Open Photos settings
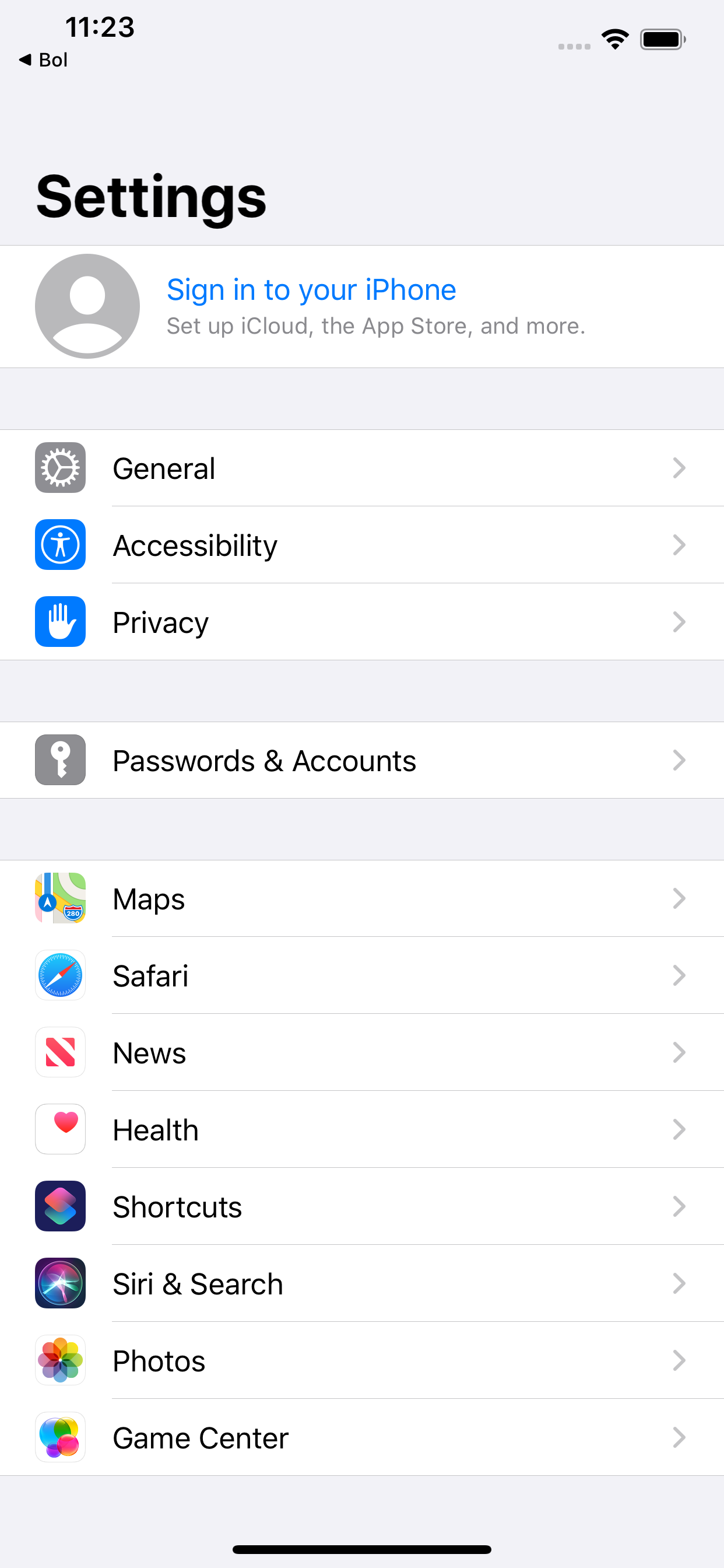Image resolution: width=724 pixels, height=1568 pixels. click(x=362, y=1360)
